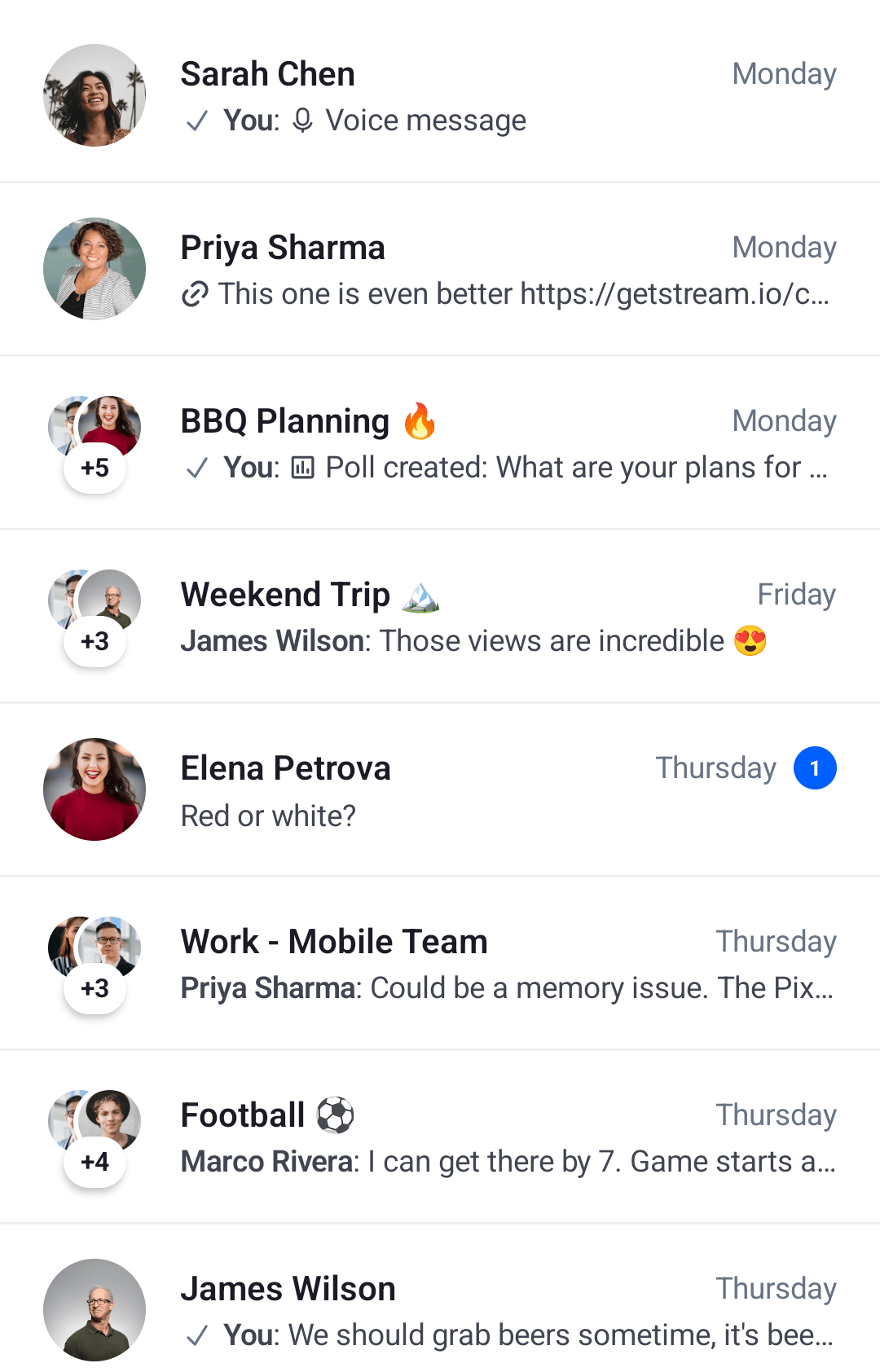Click the Thursday timestamp on Elena Petrova's chat
880x1372 pixels.
click(x=716, y=767)
